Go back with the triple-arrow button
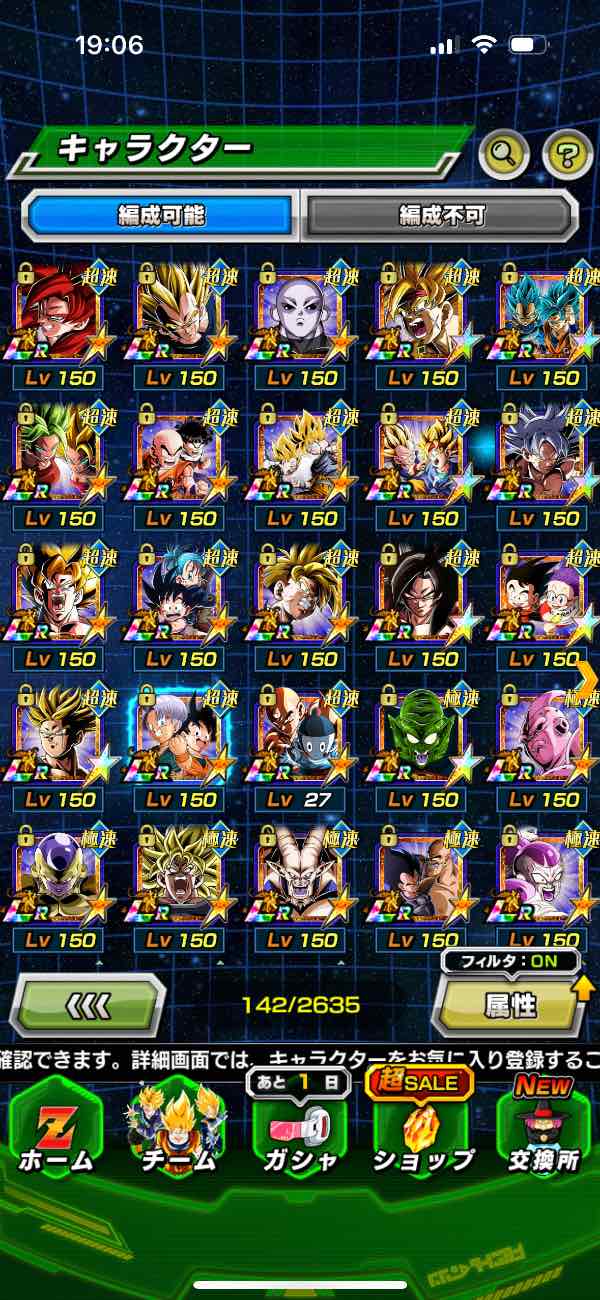Viewport: 600px width, 1300px height. [87, 1003]
